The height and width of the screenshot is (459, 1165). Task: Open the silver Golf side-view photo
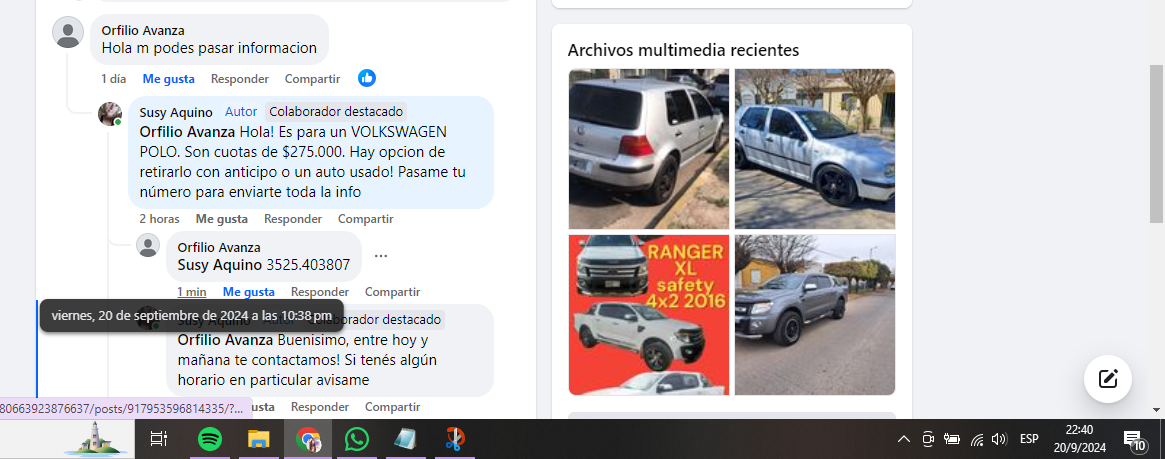click(x=648, y=149)
